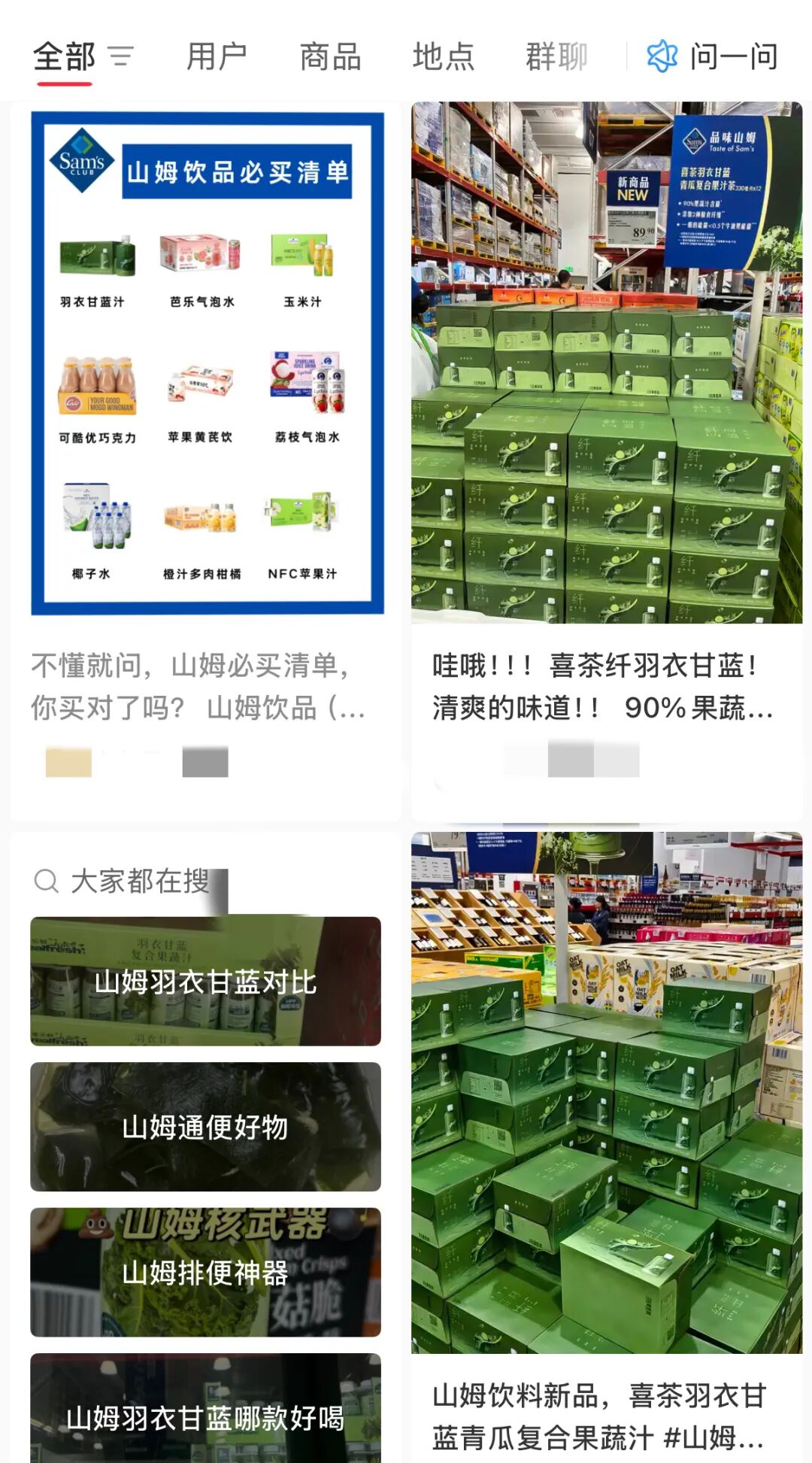
Task: Switch to the 群聊 tab
Action: point(556,56)
